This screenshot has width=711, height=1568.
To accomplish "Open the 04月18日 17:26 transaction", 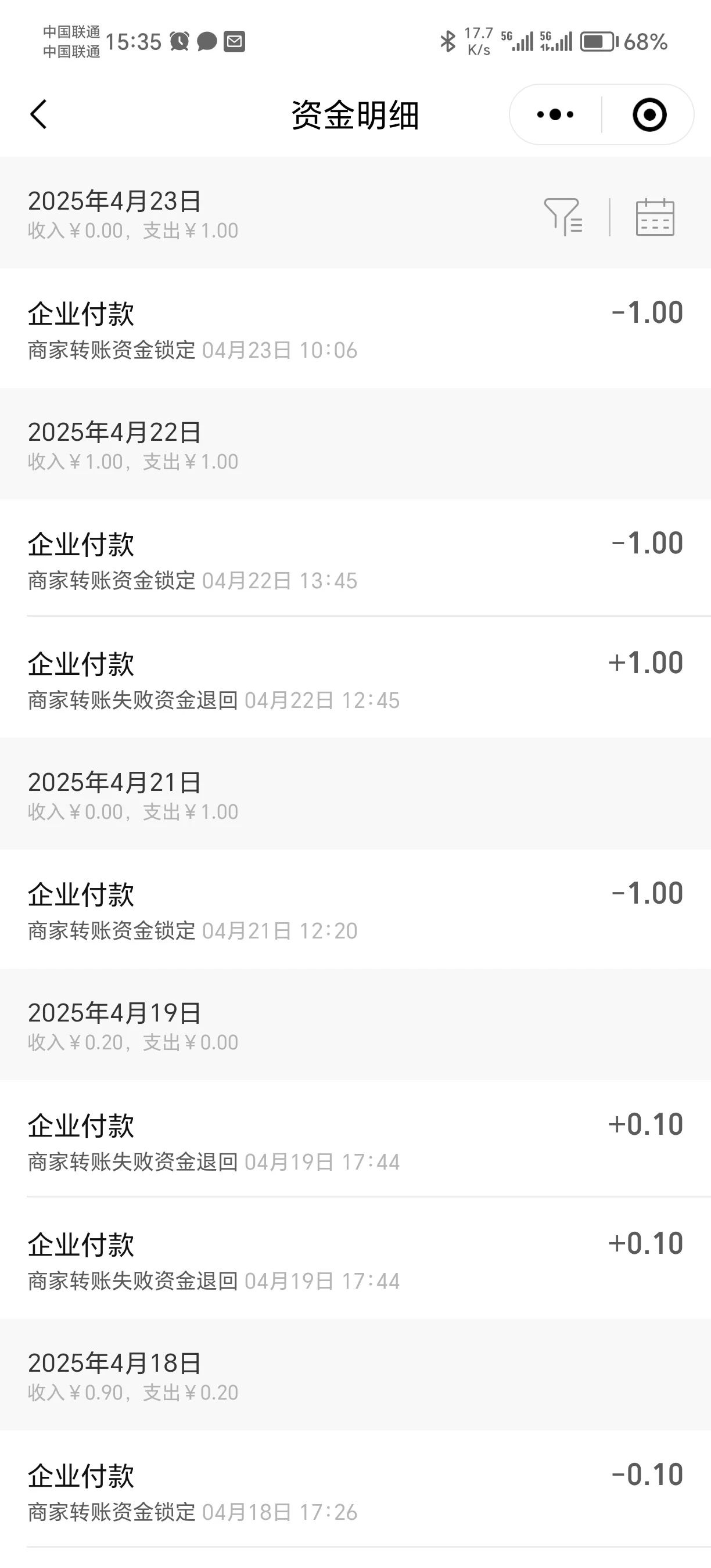I will tap(355, 1491).
